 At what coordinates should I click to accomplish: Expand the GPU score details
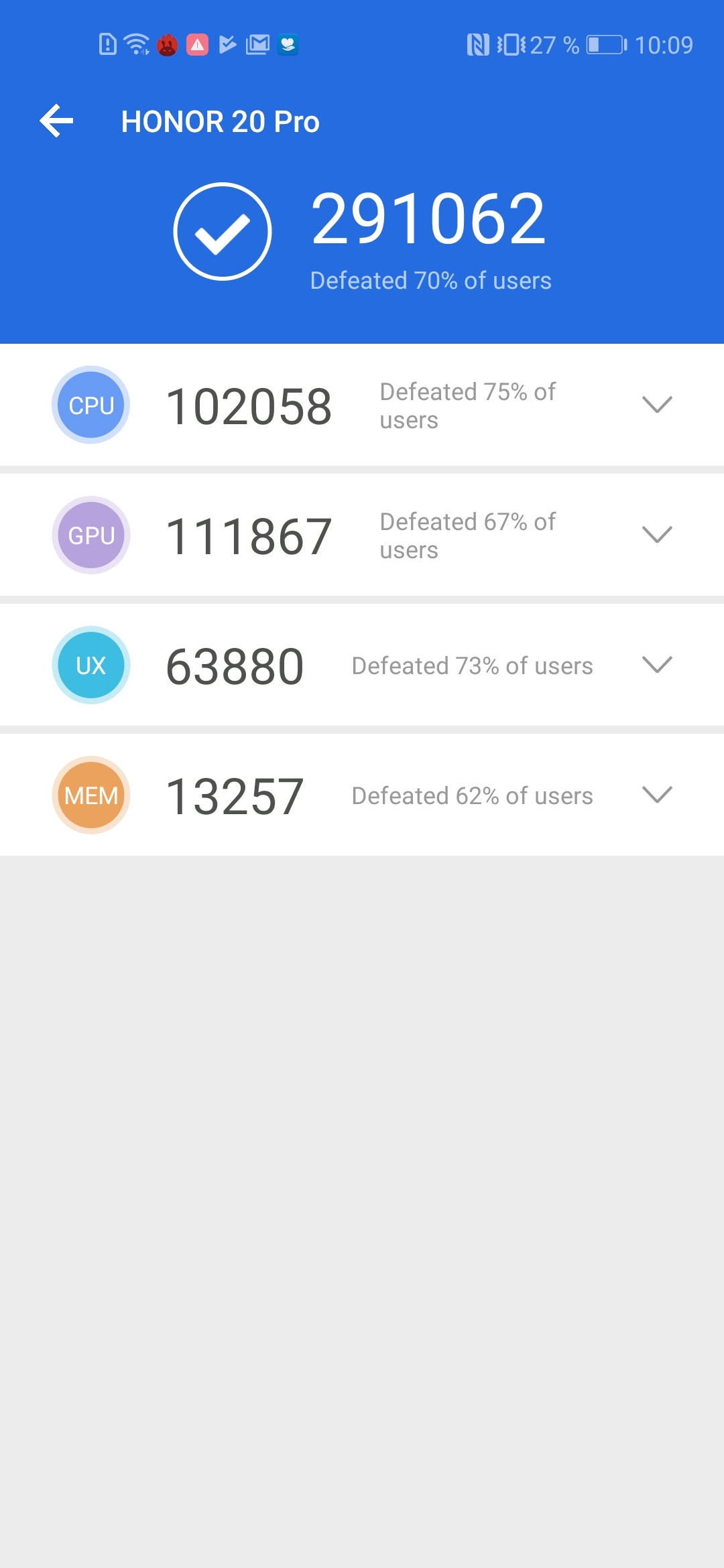(657, 535)
